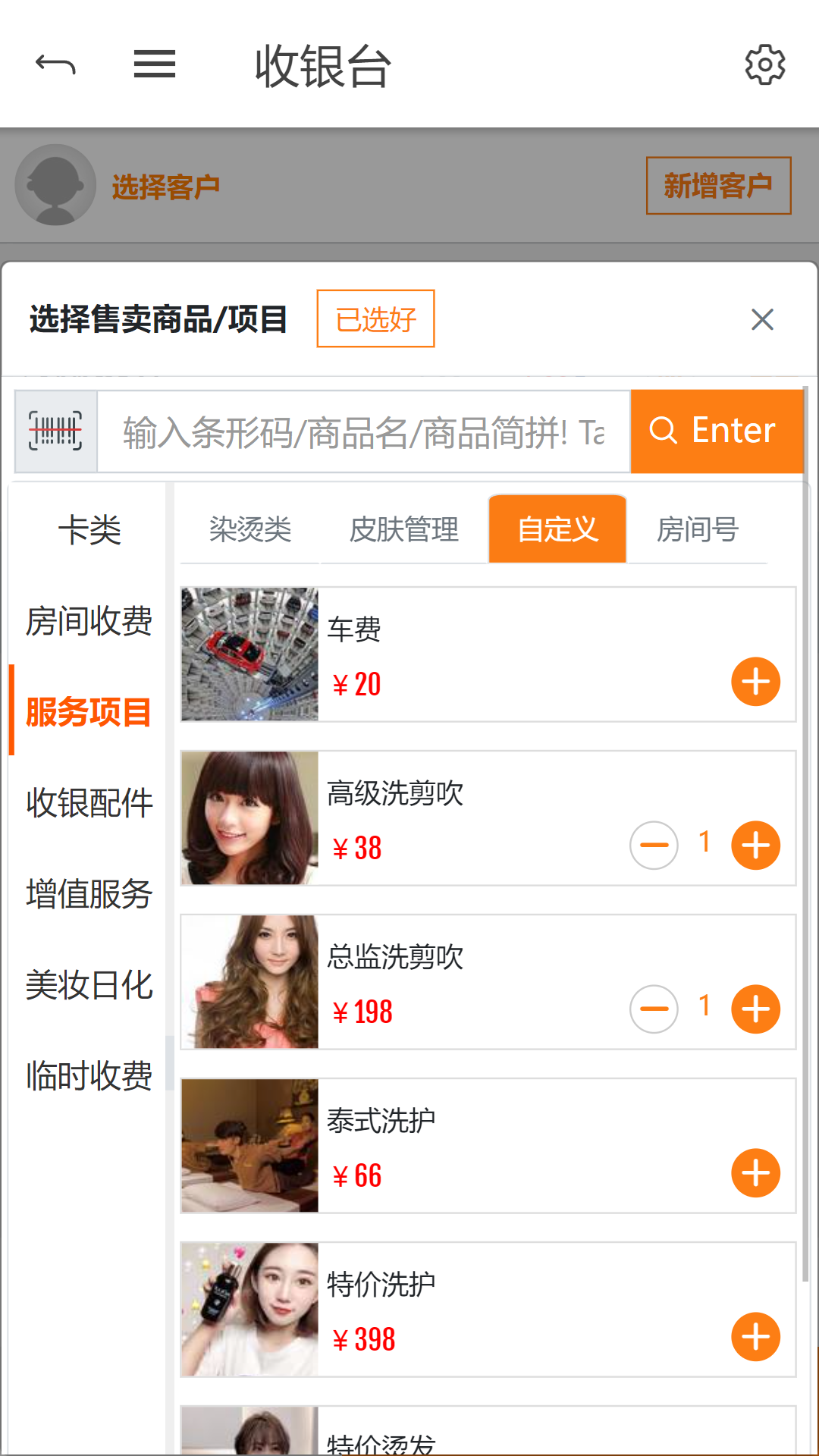Viewport: 819px width, 1456px height.
Task: Switch to the 染烫类 tab
Action: click(x=250, y=529)
